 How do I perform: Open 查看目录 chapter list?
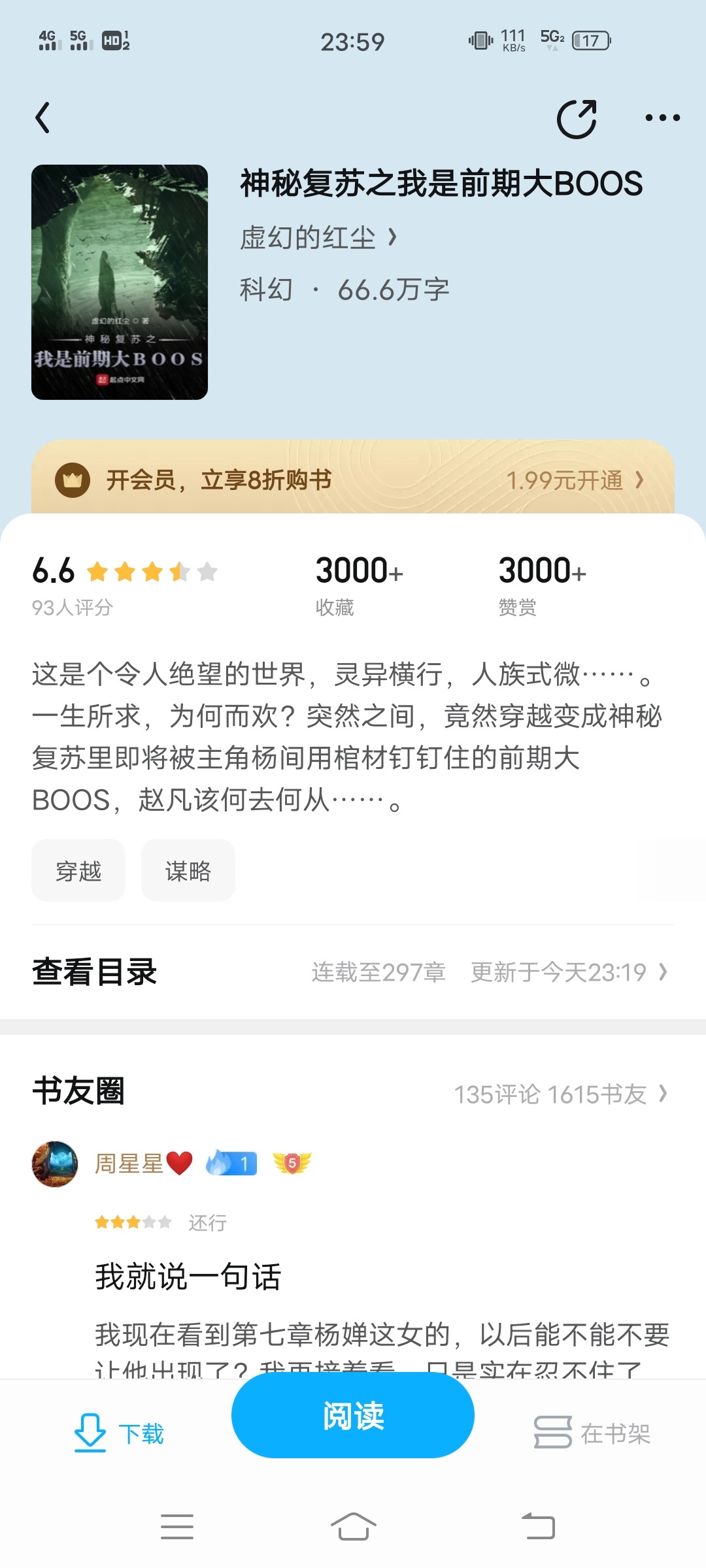353,972
